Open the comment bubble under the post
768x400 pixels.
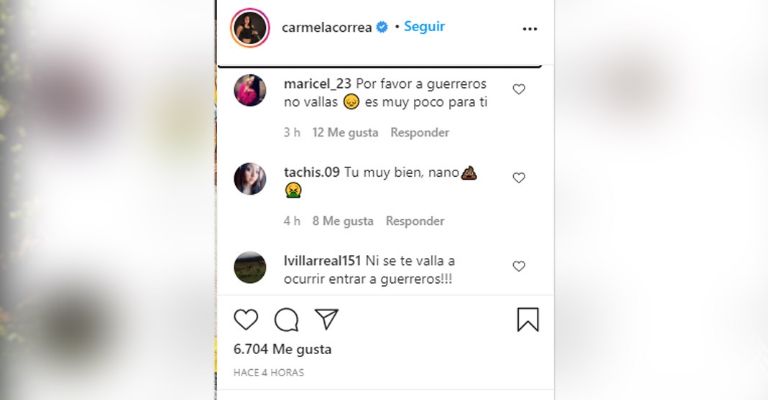(287, 319)
